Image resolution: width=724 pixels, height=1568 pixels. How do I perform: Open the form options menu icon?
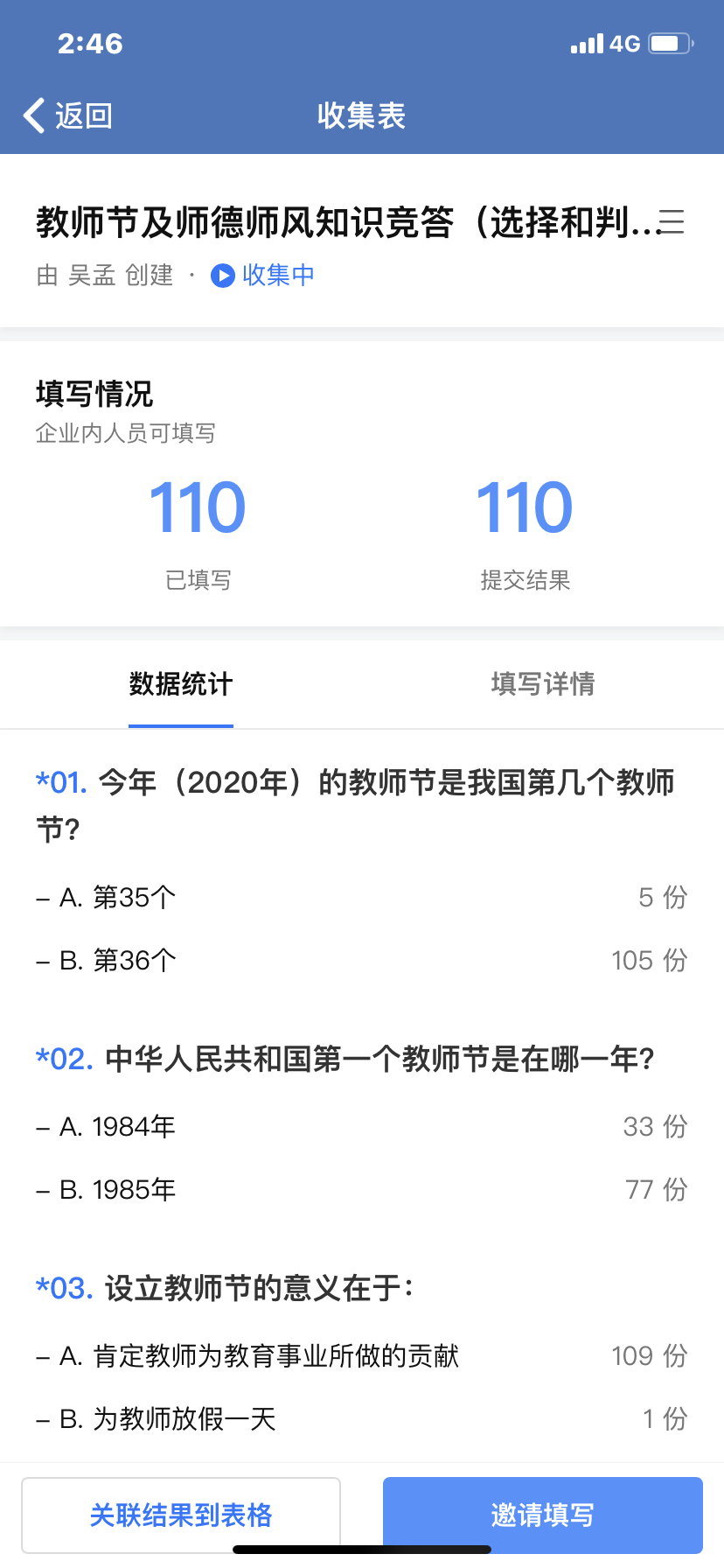(672, 222)
